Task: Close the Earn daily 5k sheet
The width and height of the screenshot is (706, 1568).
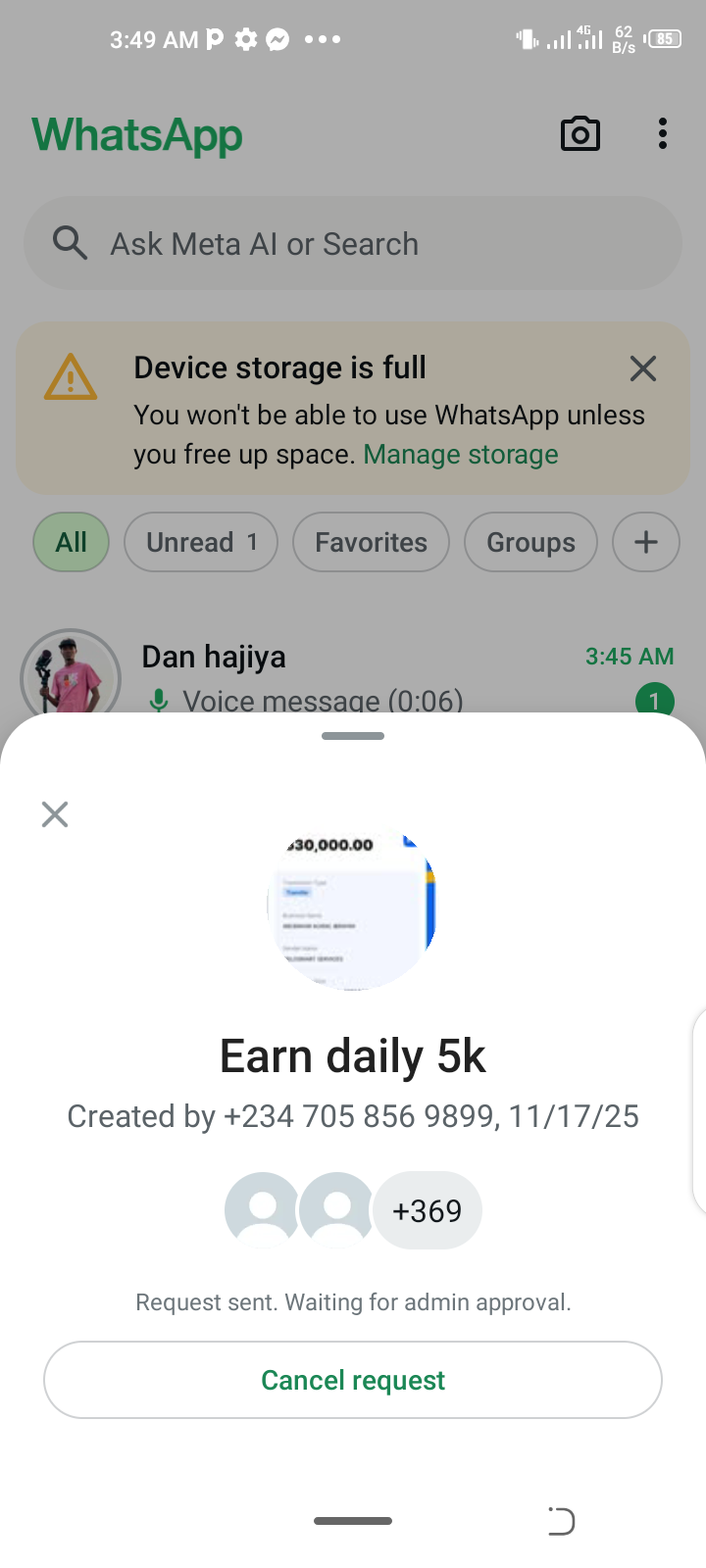Action: 55,814
